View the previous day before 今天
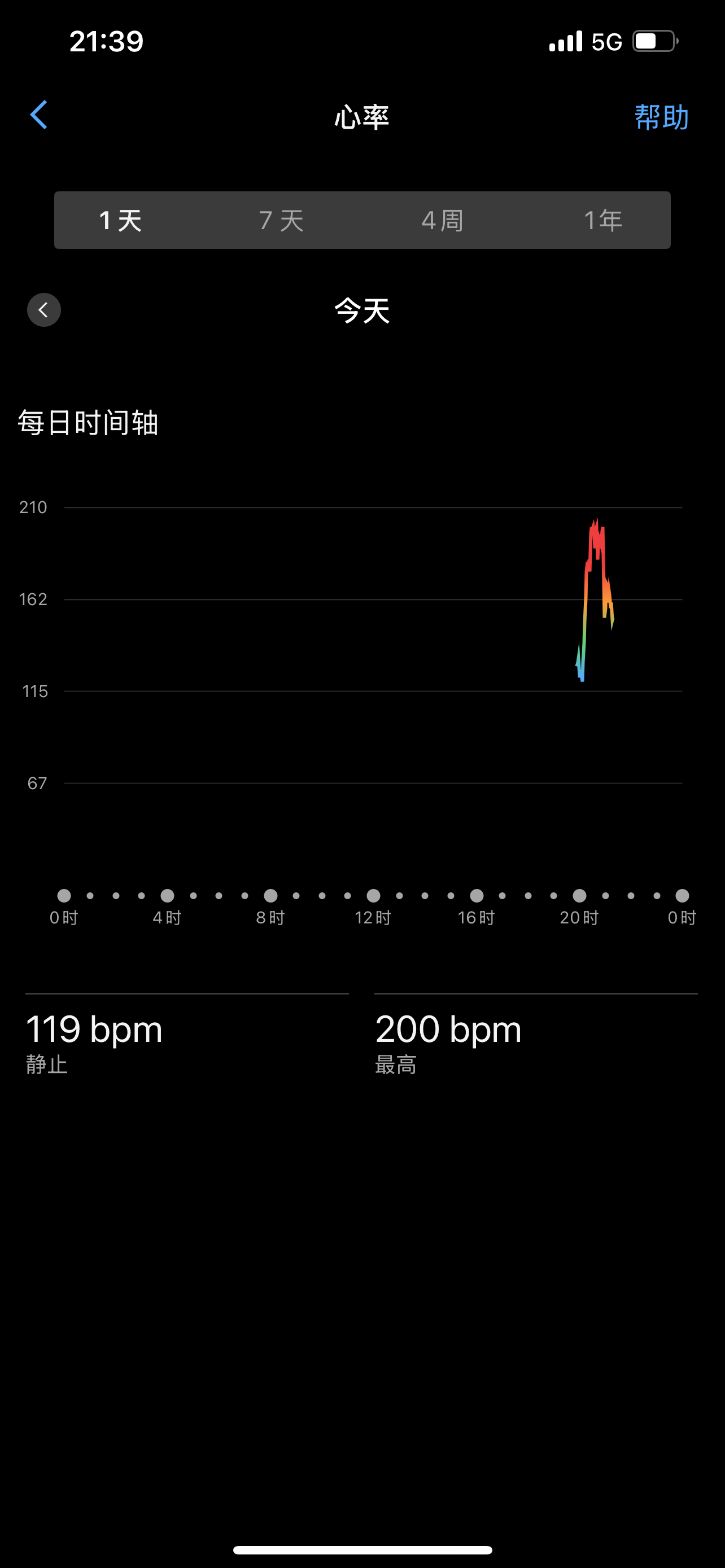This screenshot has width=725, height=1568. click(44, 310)
